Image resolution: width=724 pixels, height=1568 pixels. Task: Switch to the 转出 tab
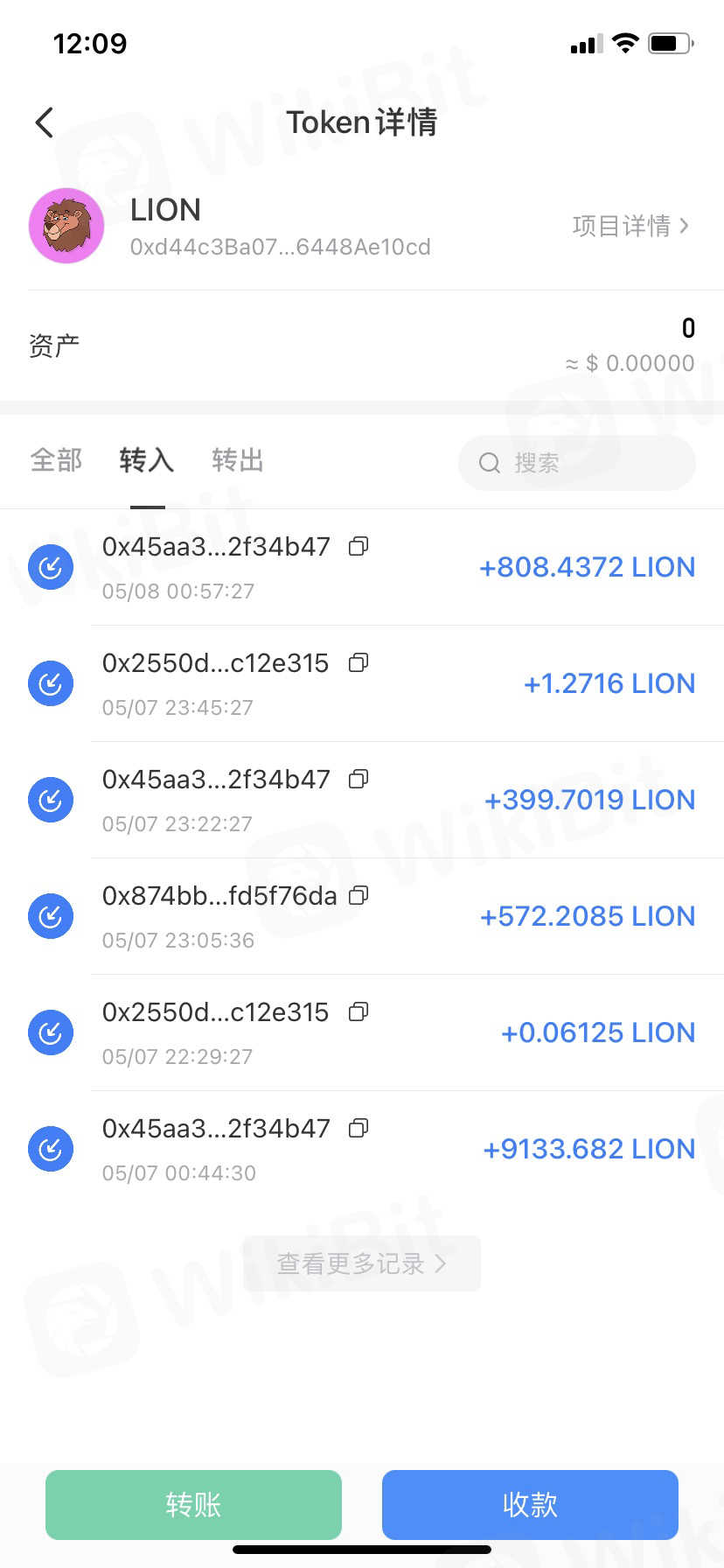(x=237, y=460)
